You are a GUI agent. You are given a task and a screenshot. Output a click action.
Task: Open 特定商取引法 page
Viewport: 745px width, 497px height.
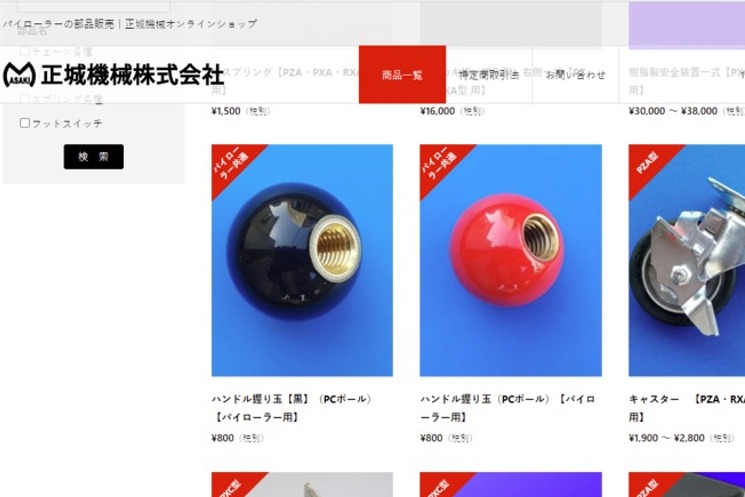[488, 75]
